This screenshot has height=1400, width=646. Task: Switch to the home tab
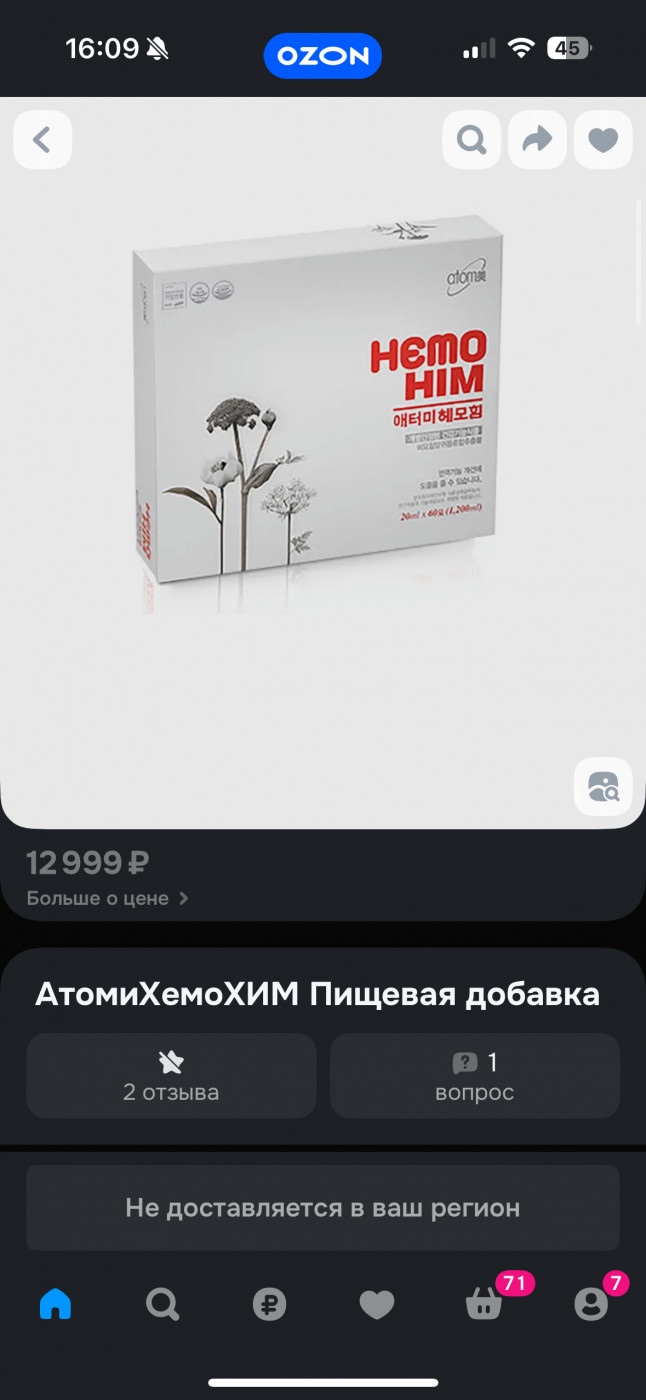[55, 1304]
